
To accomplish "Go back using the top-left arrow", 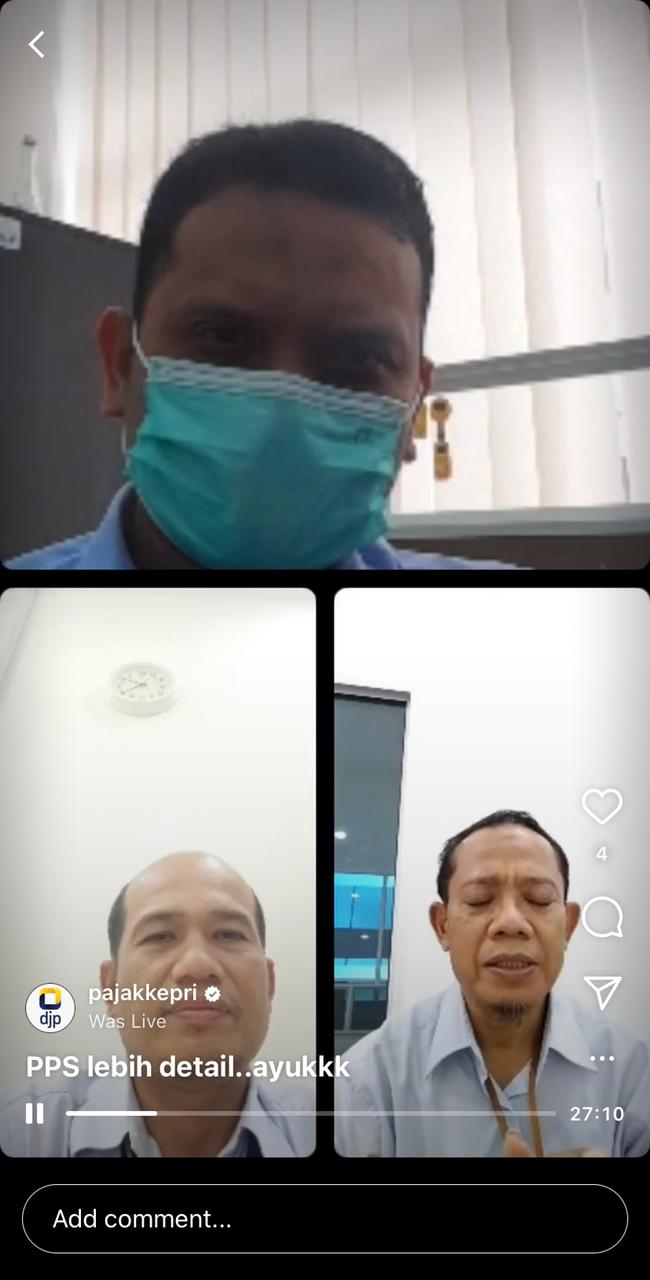I will tap(37, 44).
